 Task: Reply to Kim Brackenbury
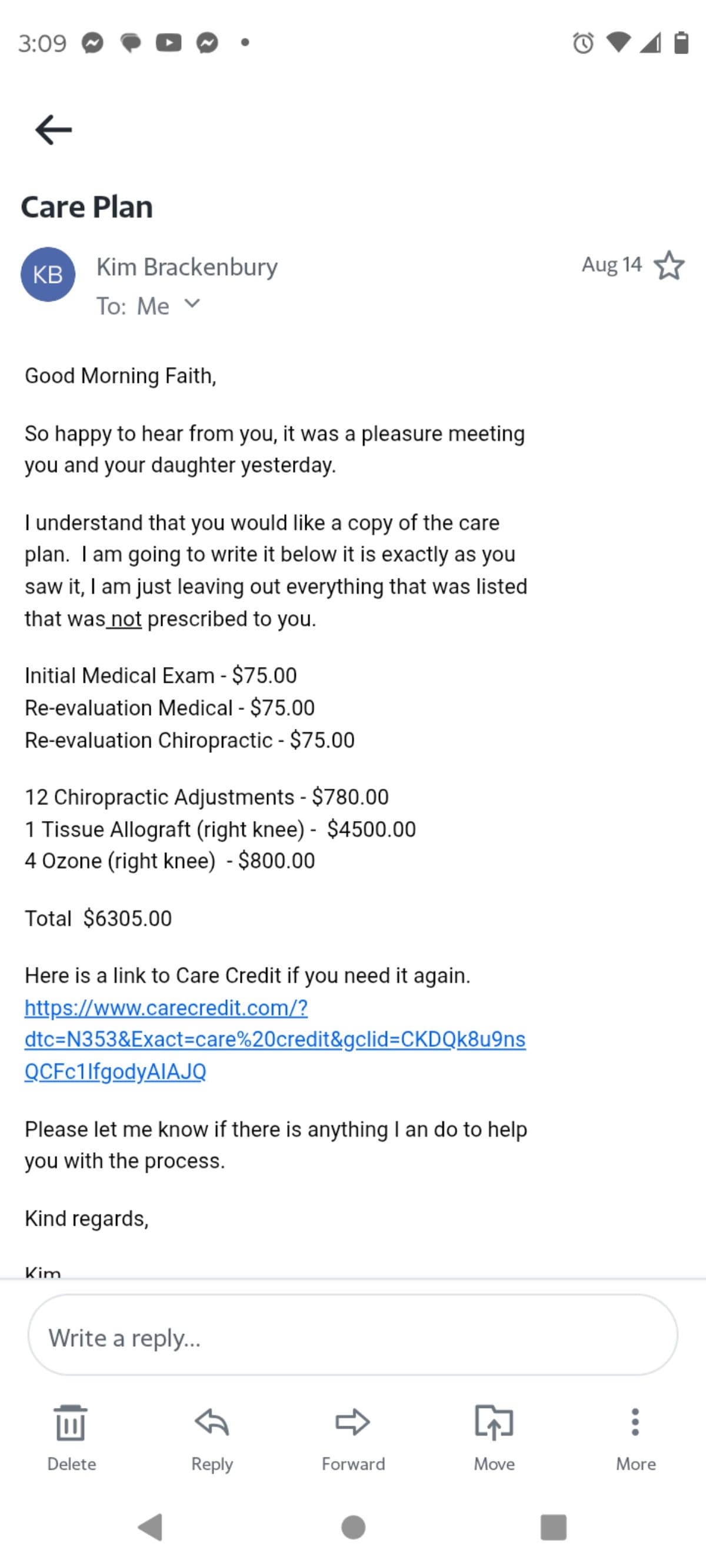click(x=212, y=1435)
